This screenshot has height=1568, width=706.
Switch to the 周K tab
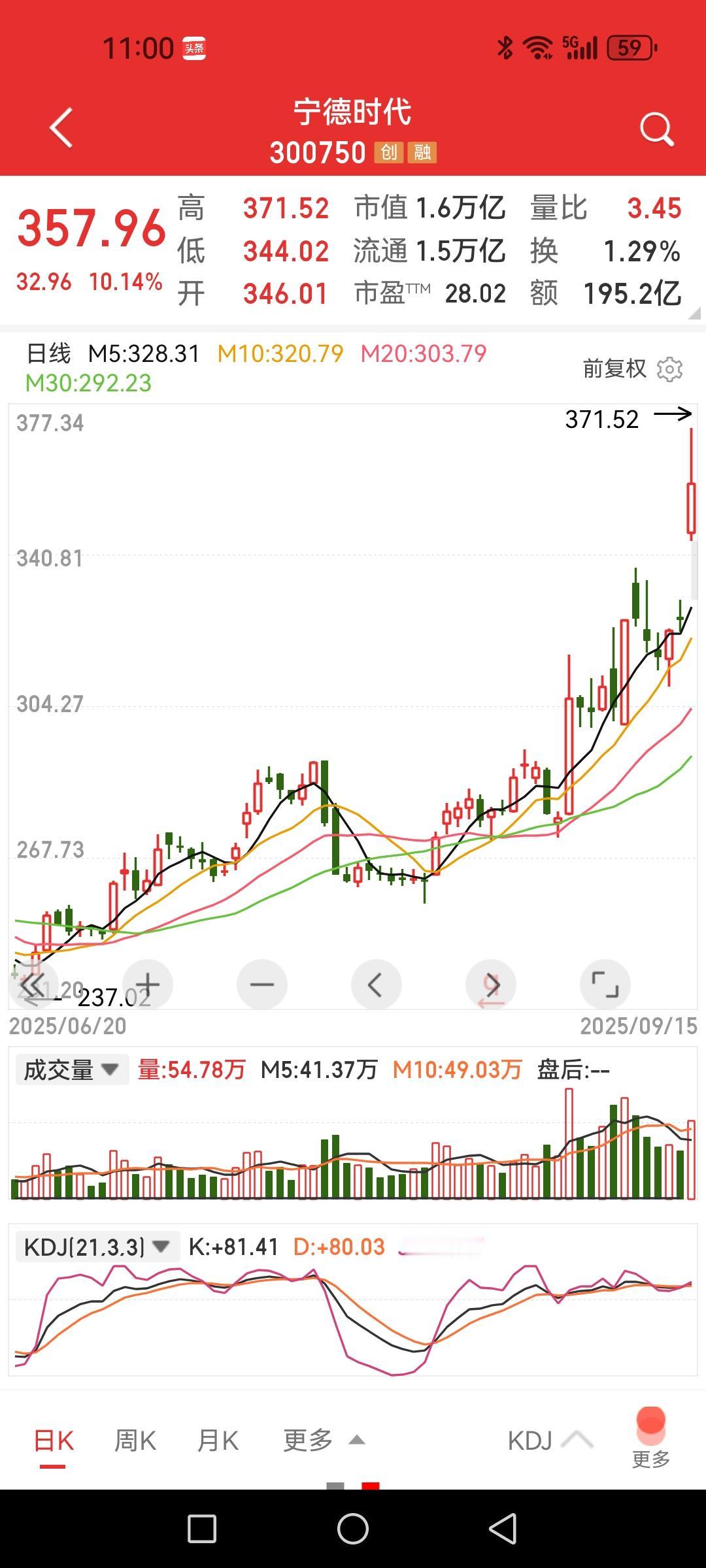pos(135,1441)
